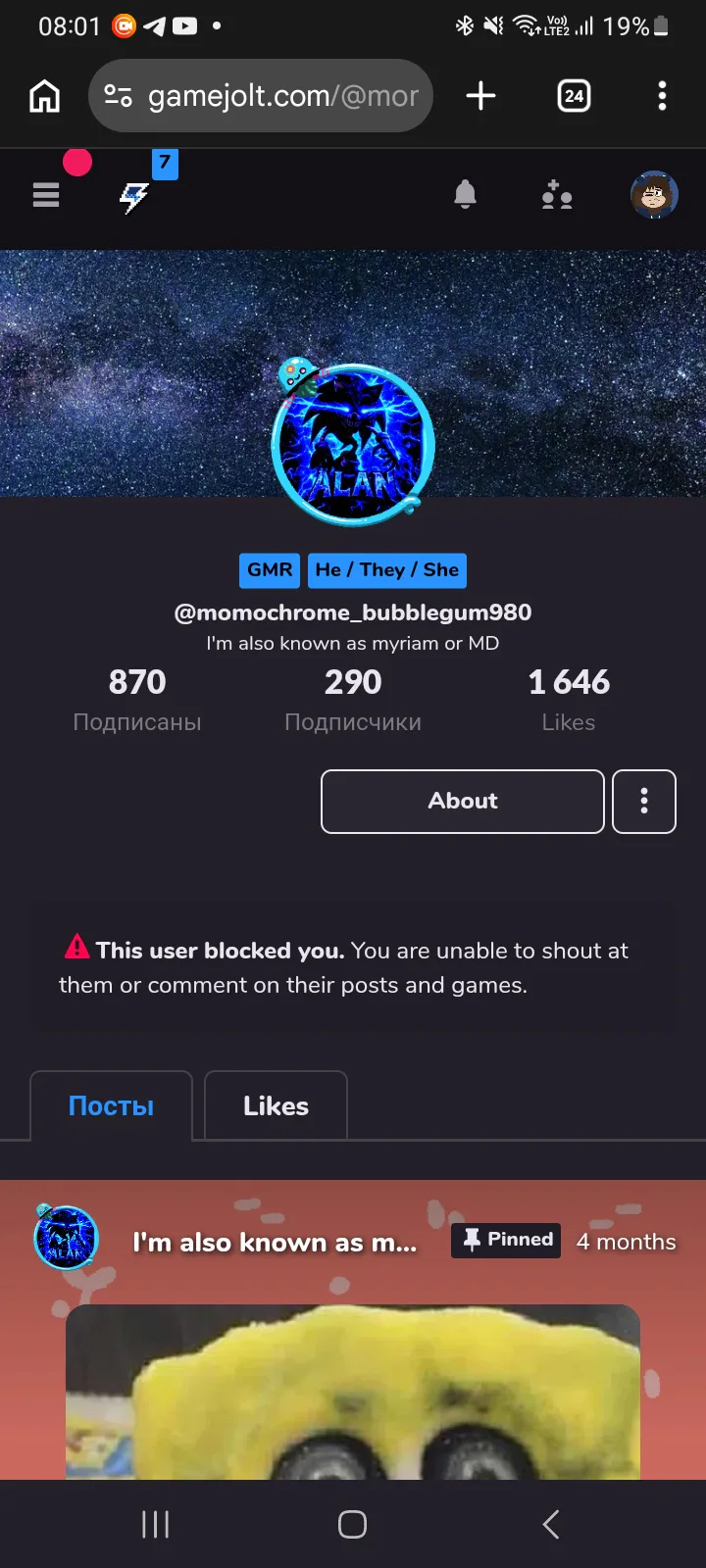Switch to the Likes tab
Image resolution: width=706 pixels, height=1568 pixels.
pyautogui.click(x=276, y=1105)
